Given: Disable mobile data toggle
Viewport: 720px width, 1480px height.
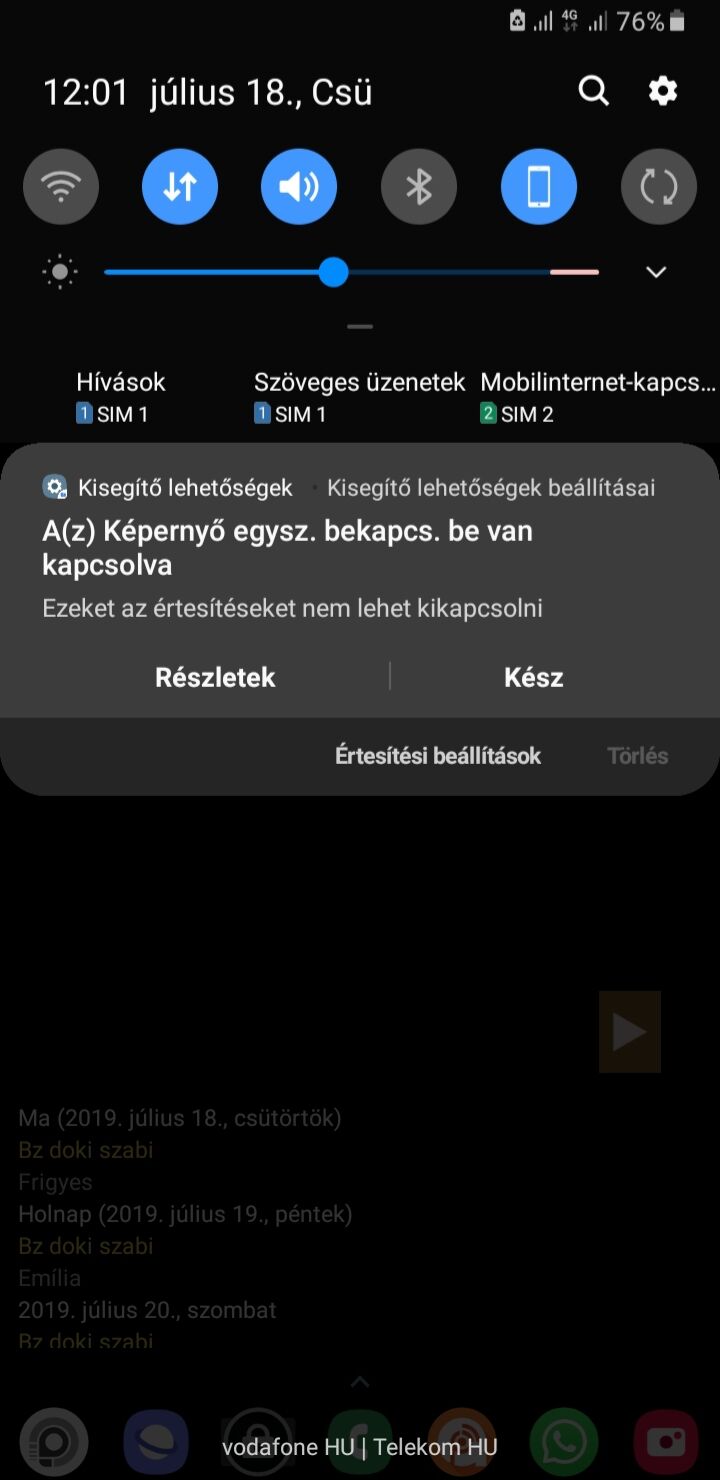Looking at the screenshot, I should (180, 187).
